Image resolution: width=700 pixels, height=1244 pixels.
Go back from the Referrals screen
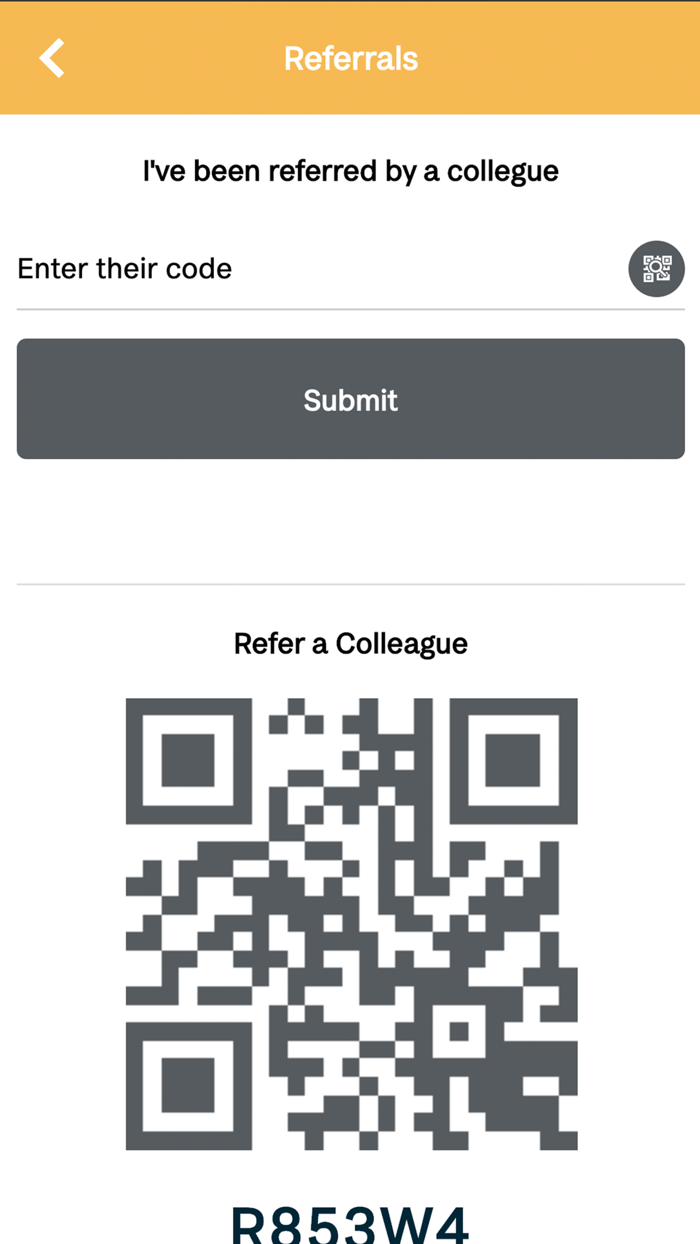pyautogui.click(x=52, y=58)
